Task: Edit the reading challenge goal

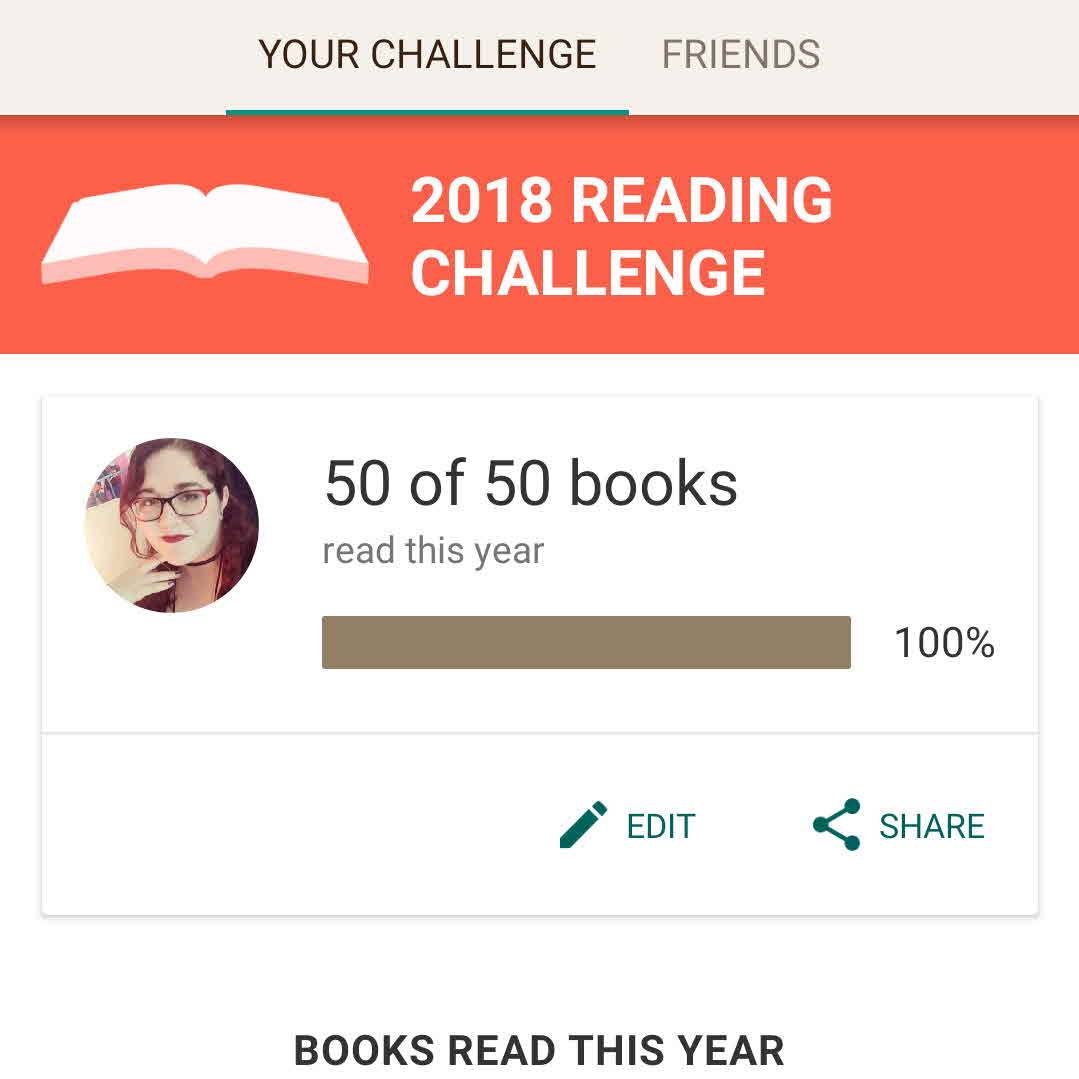Action: pos(627,826)
